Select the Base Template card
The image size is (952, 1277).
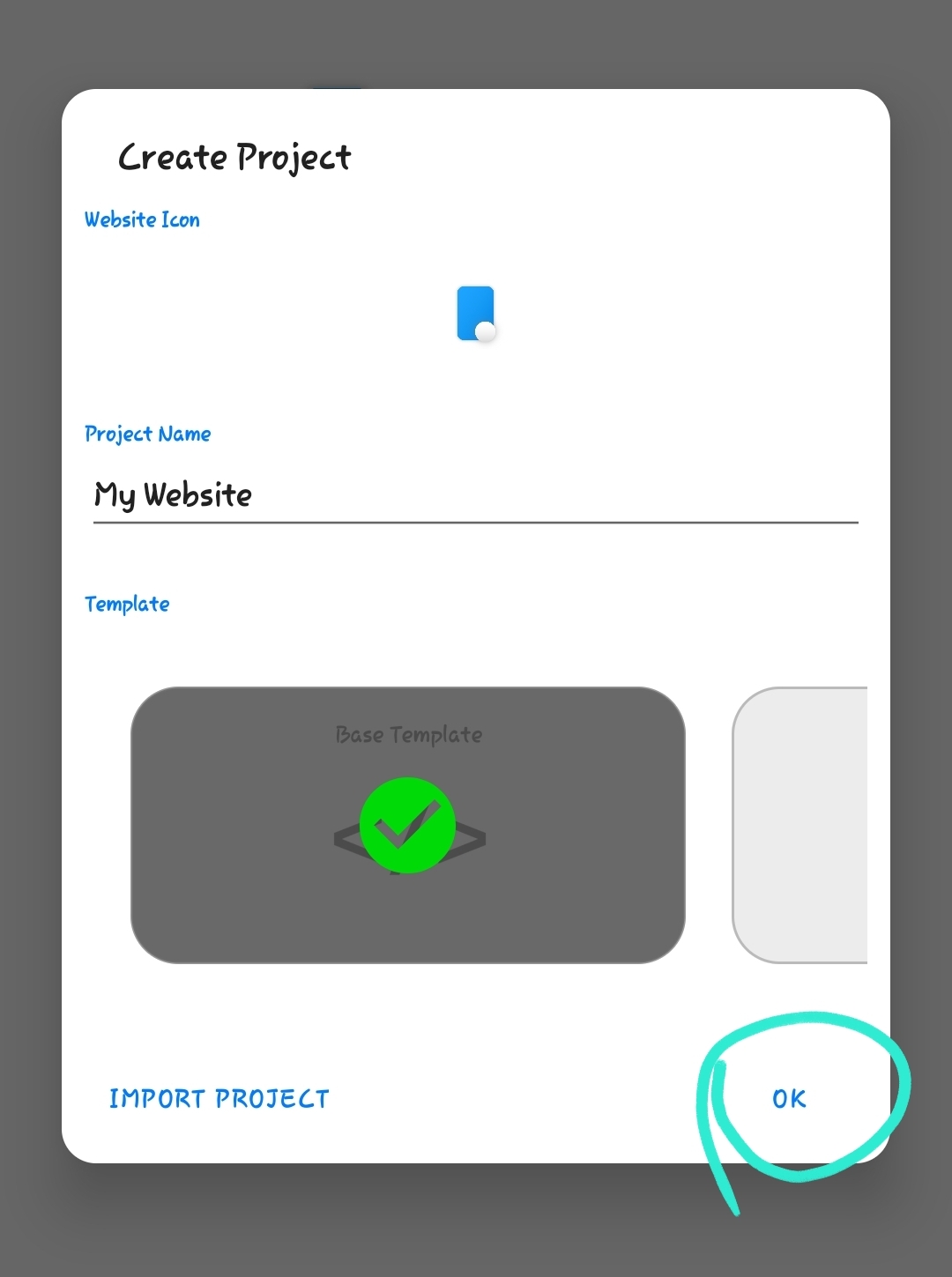[407, 825]
